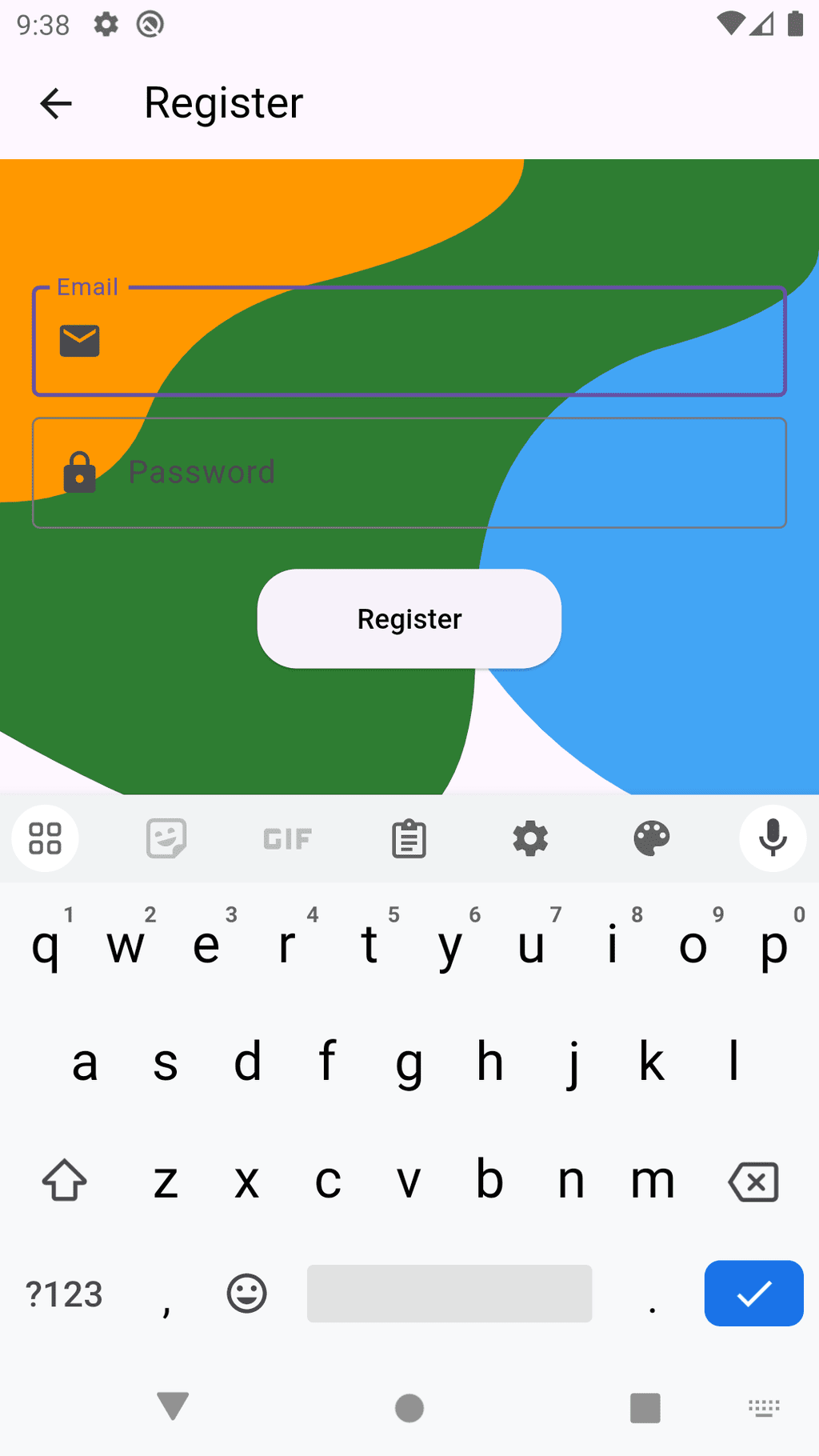Open the emoji picker key
This screenshot has width=819, height=1456.
coord(246,1294)
